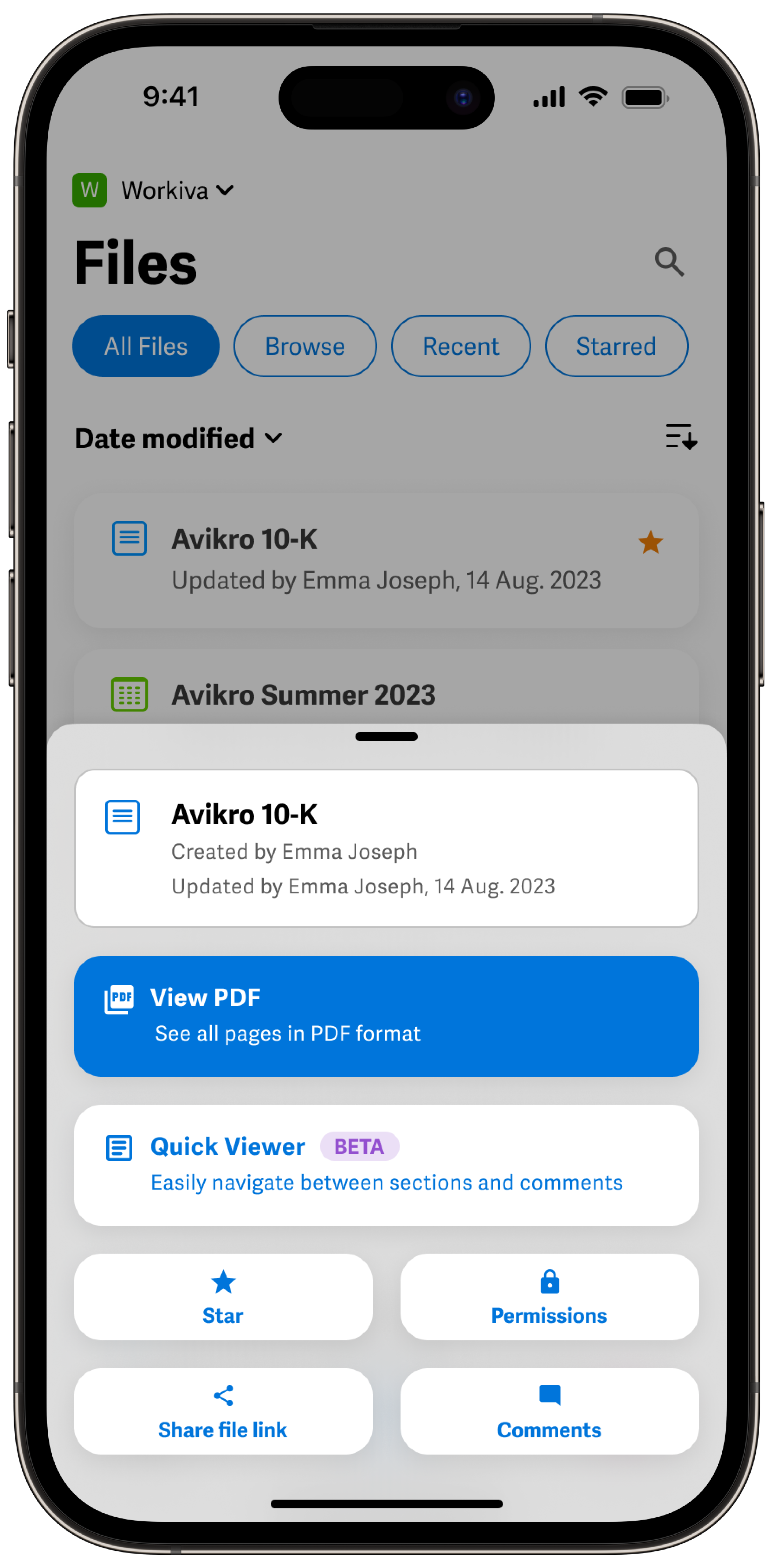Click the Quick Viewer document icon
773x1568 pixels.
point(119,1148)
